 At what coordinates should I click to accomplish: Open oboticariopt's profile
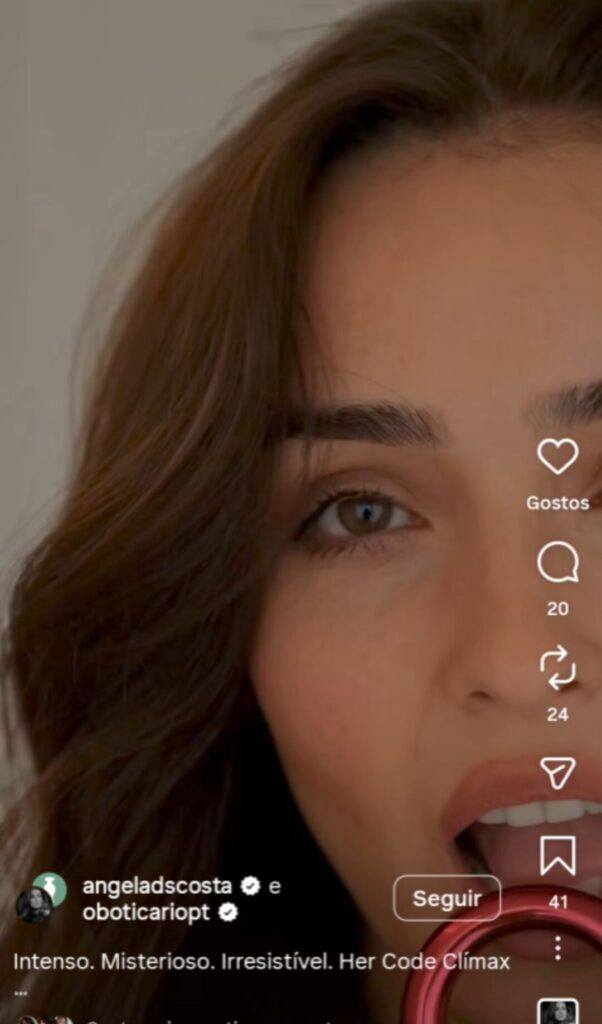pos(146,912)
